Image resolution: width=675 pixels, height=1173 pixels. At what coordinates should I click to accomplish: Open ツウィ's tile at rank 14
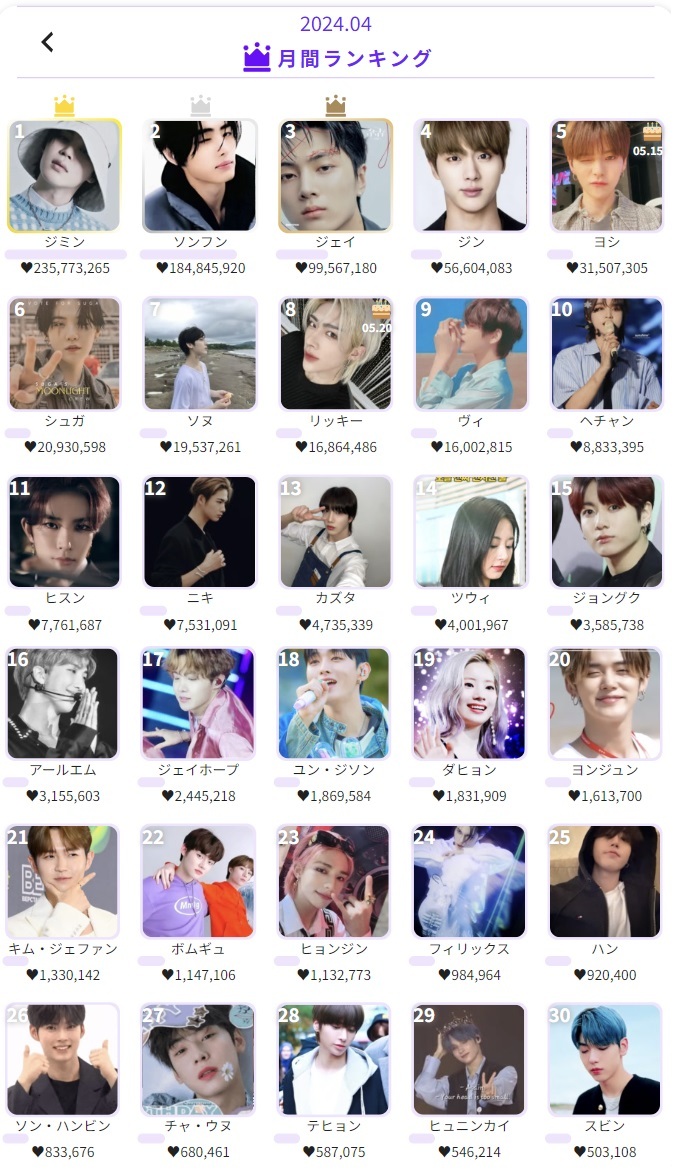(x=471, y=532)
